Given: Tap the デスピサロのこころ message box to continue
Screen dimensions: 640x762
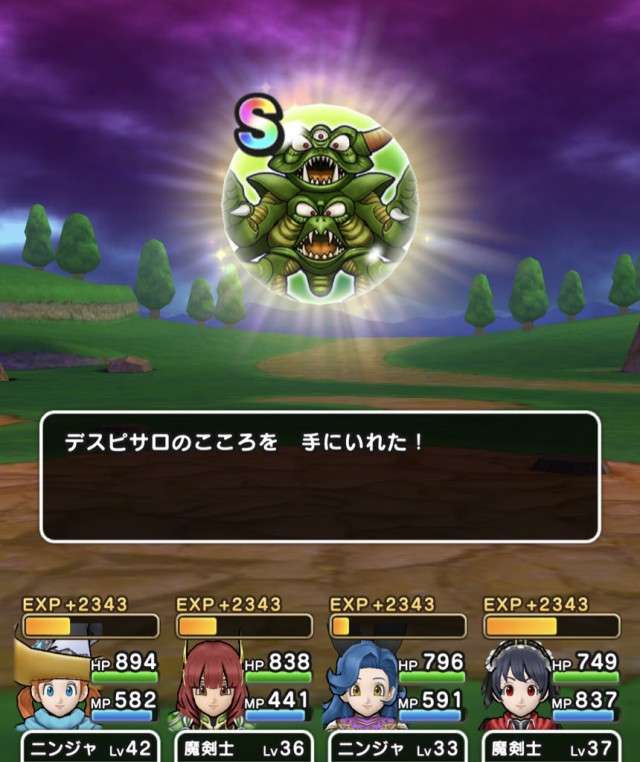Looking at the screenshot, I should 319,476.
